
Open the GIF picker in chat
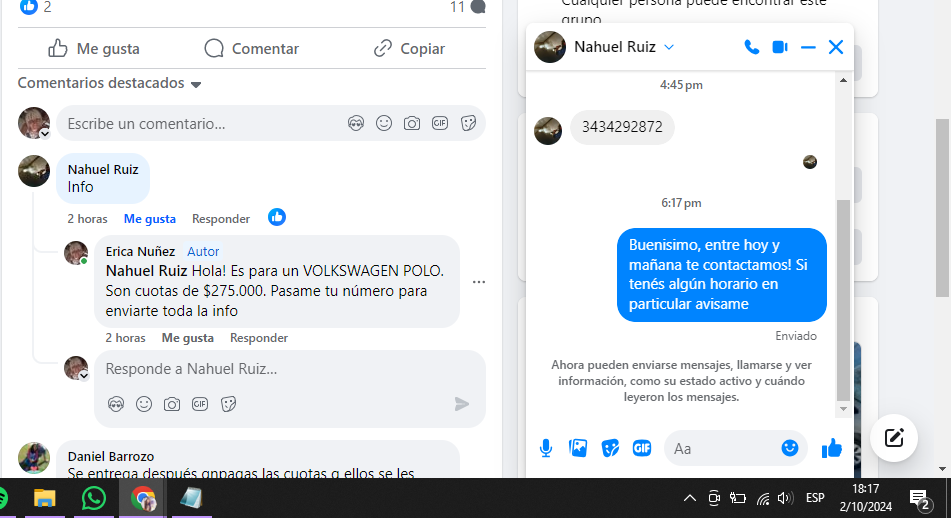click(642, 448)
